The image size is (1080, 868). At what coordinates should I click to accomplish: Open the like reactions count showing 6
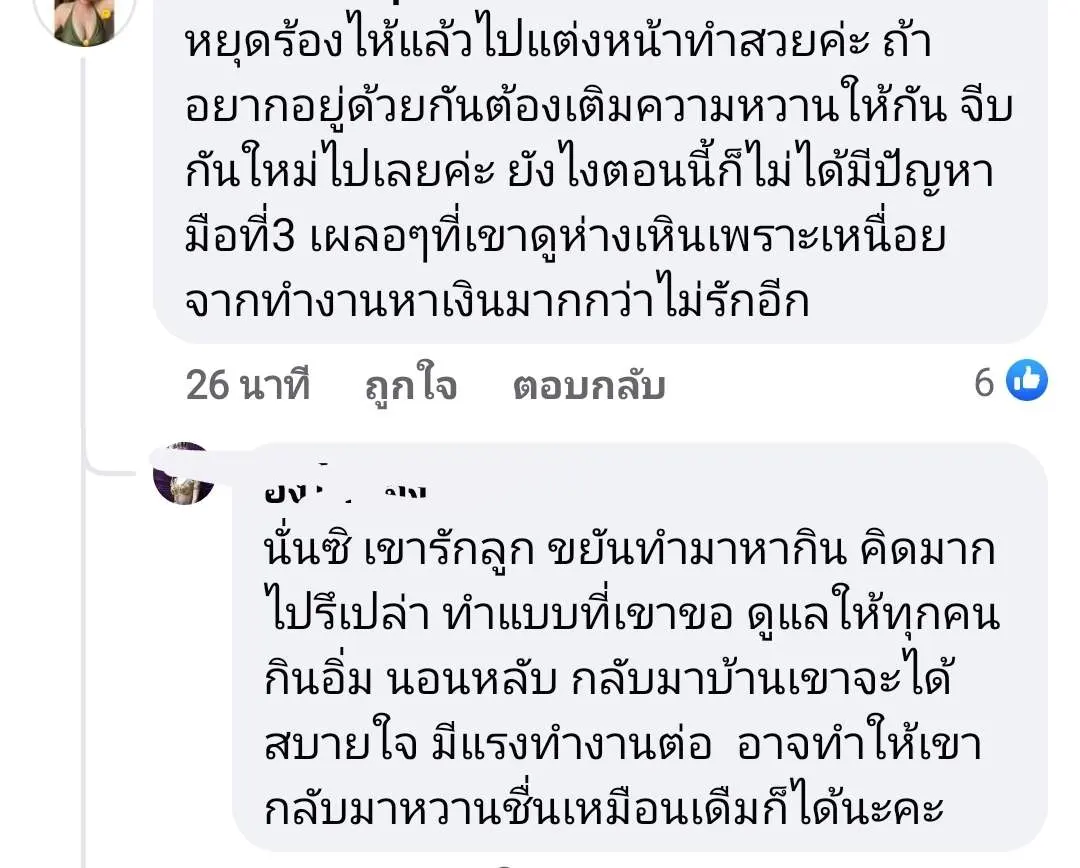(x=1010, y=381)
